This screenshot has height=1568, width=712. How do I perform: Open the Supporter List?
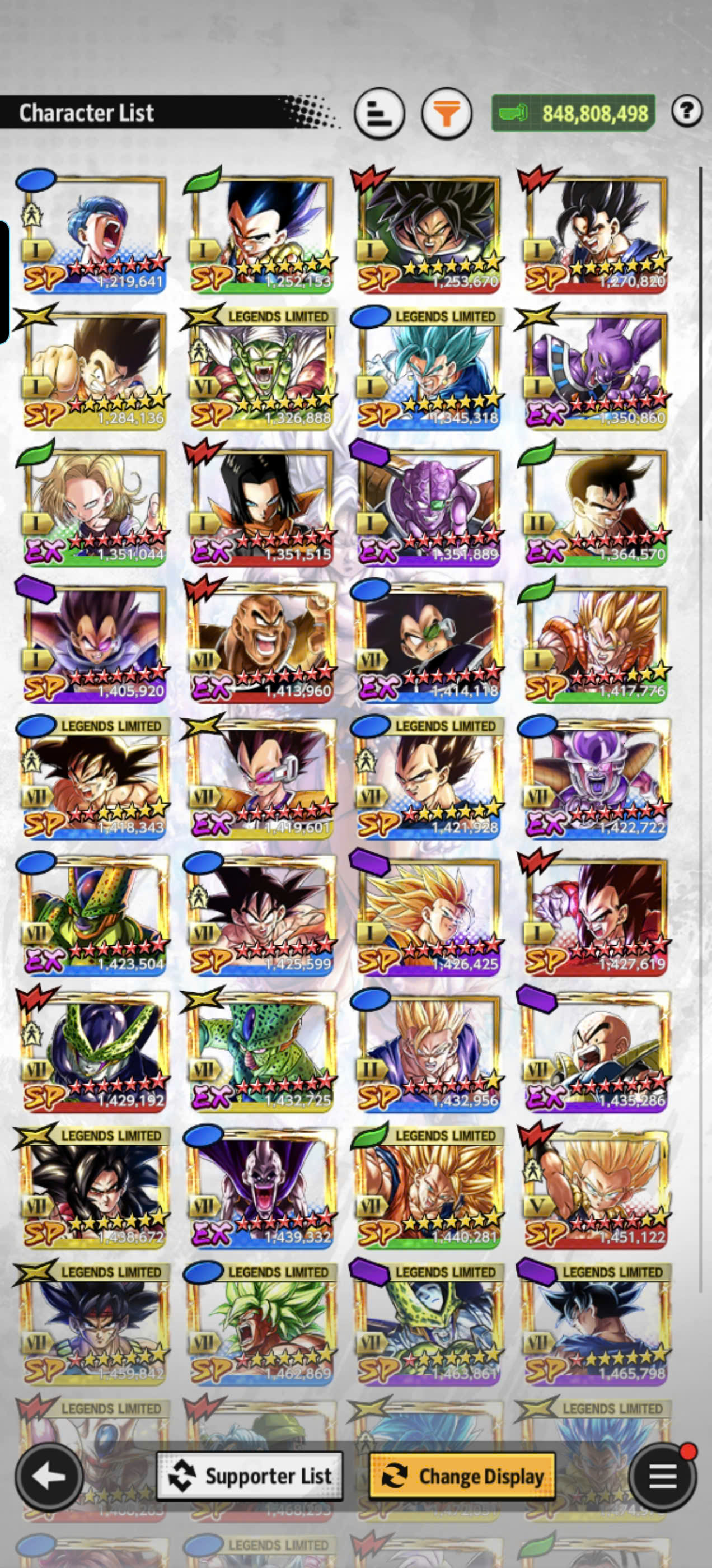point(250,1476)
